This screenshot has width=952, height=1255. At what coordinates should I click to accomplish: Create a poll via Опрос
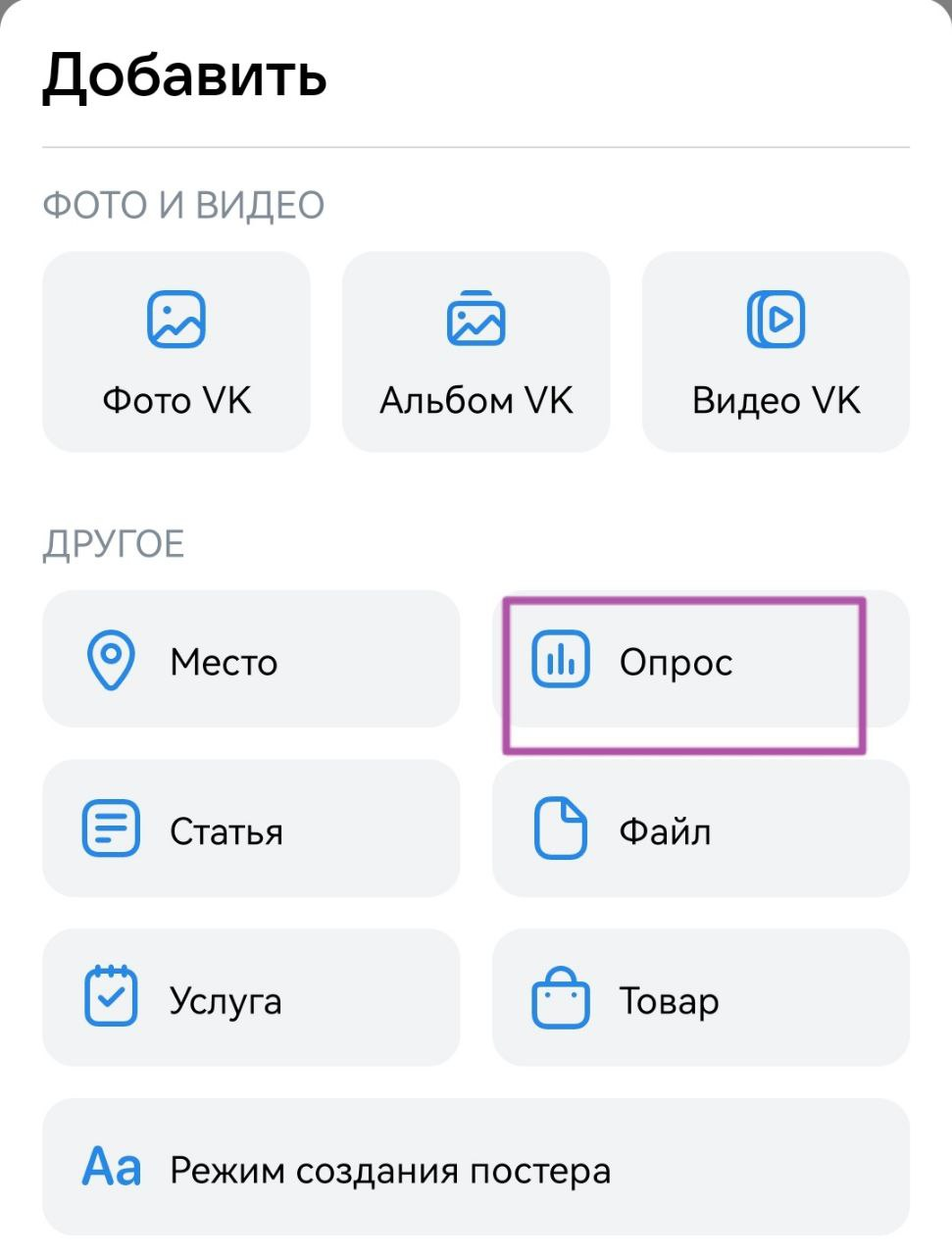pos(700,659)
